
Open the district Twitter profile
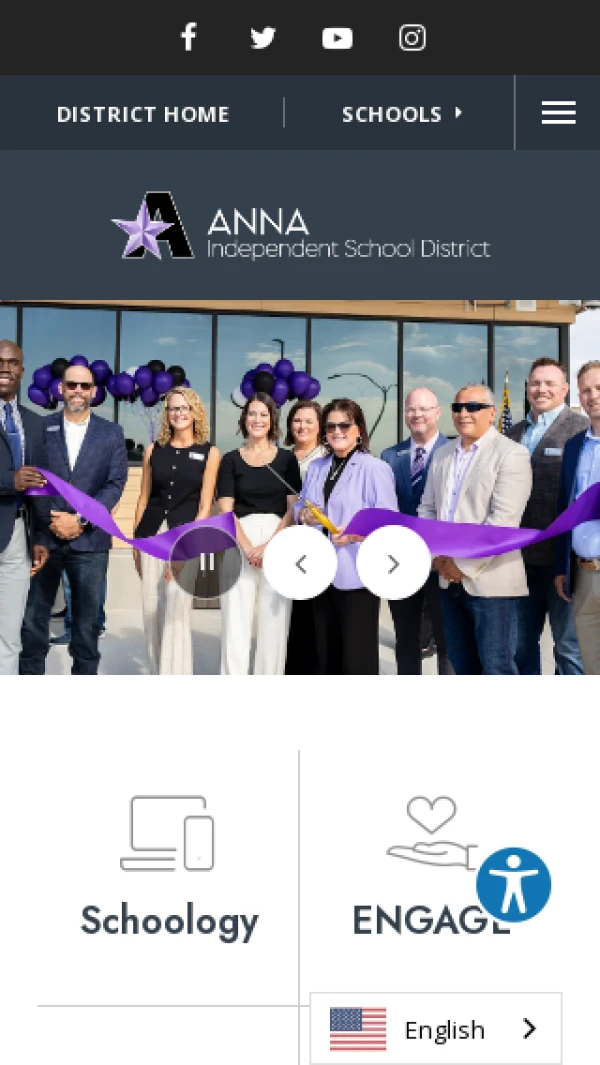tap(263, 38)
